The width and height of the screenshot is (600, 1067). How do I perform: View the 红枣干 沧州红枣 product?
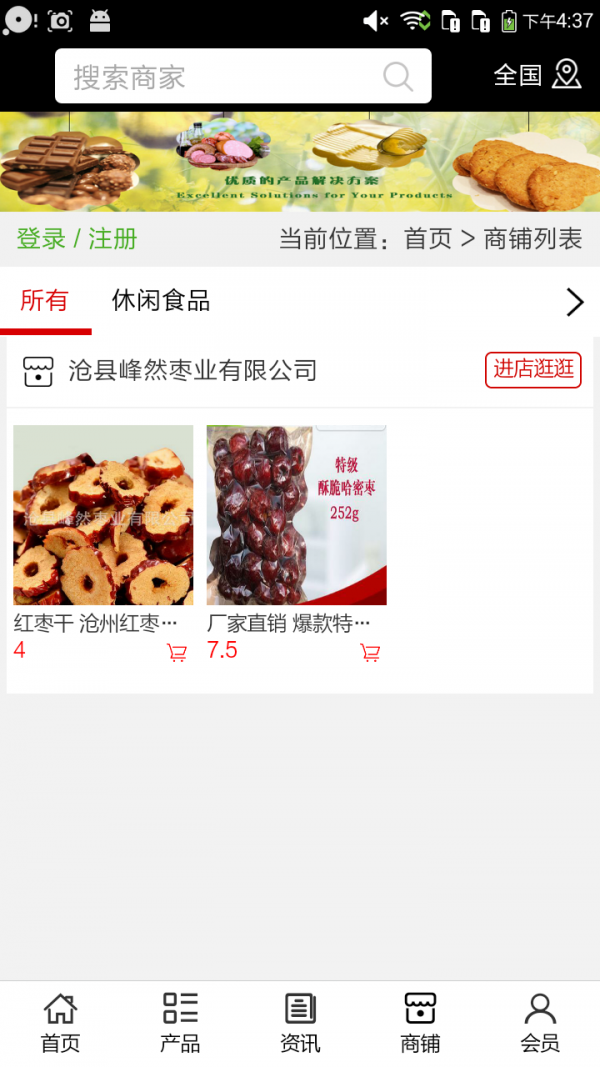pyautogui.click(x=103, y=516)
